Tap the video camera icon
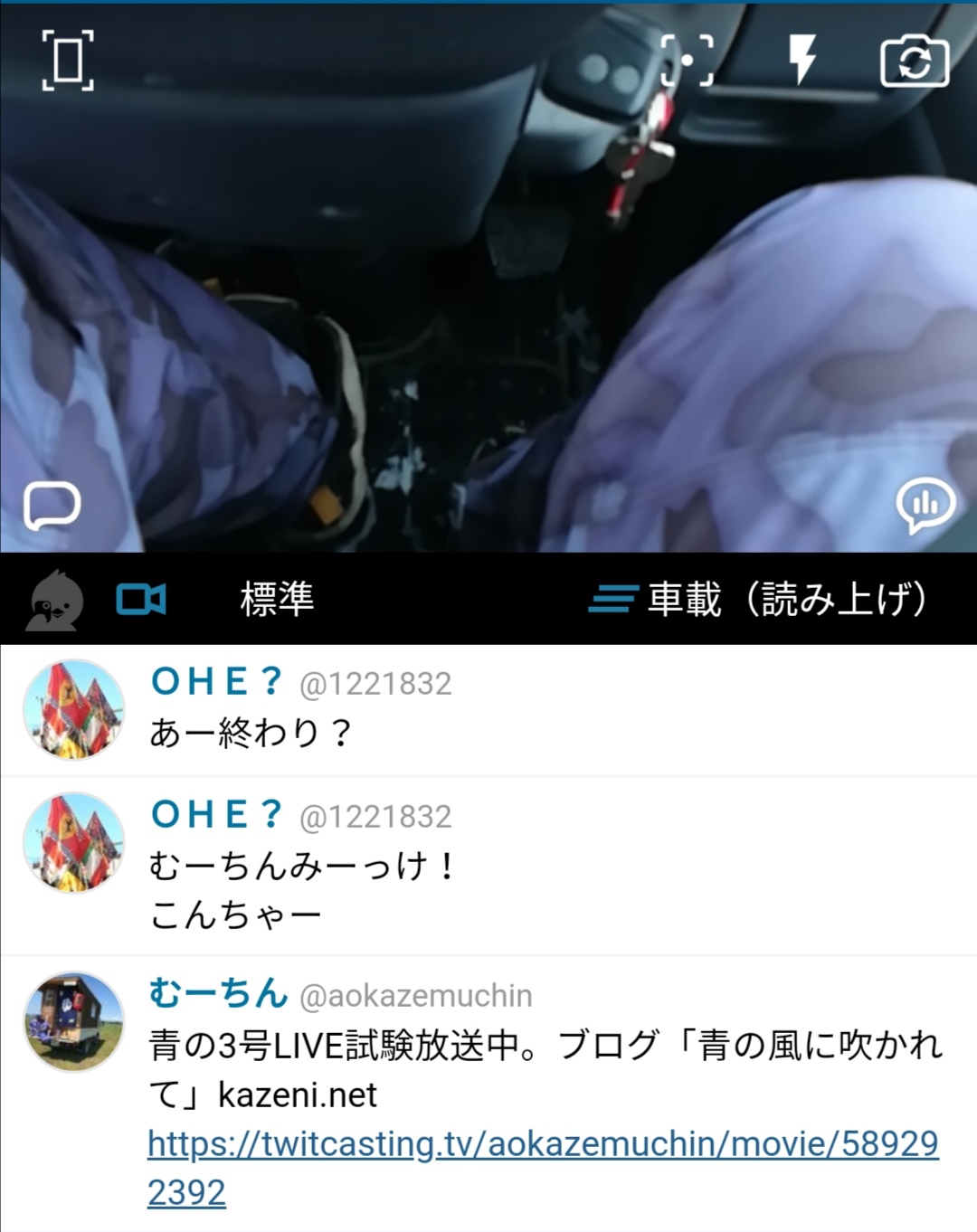The width and height of the screenshot is (977, 1232). 141,600
